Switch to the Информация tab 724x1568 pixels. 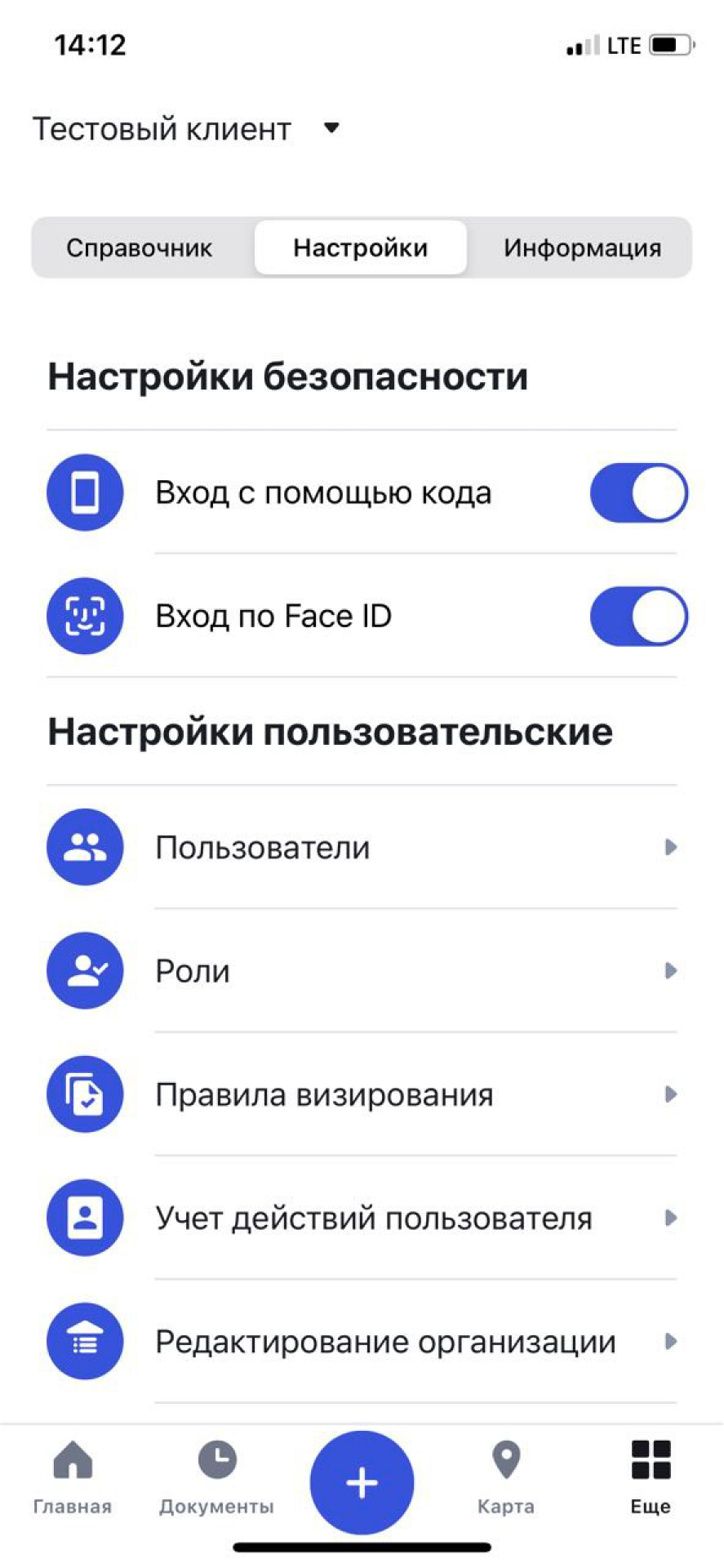click(x=582, y=247)
